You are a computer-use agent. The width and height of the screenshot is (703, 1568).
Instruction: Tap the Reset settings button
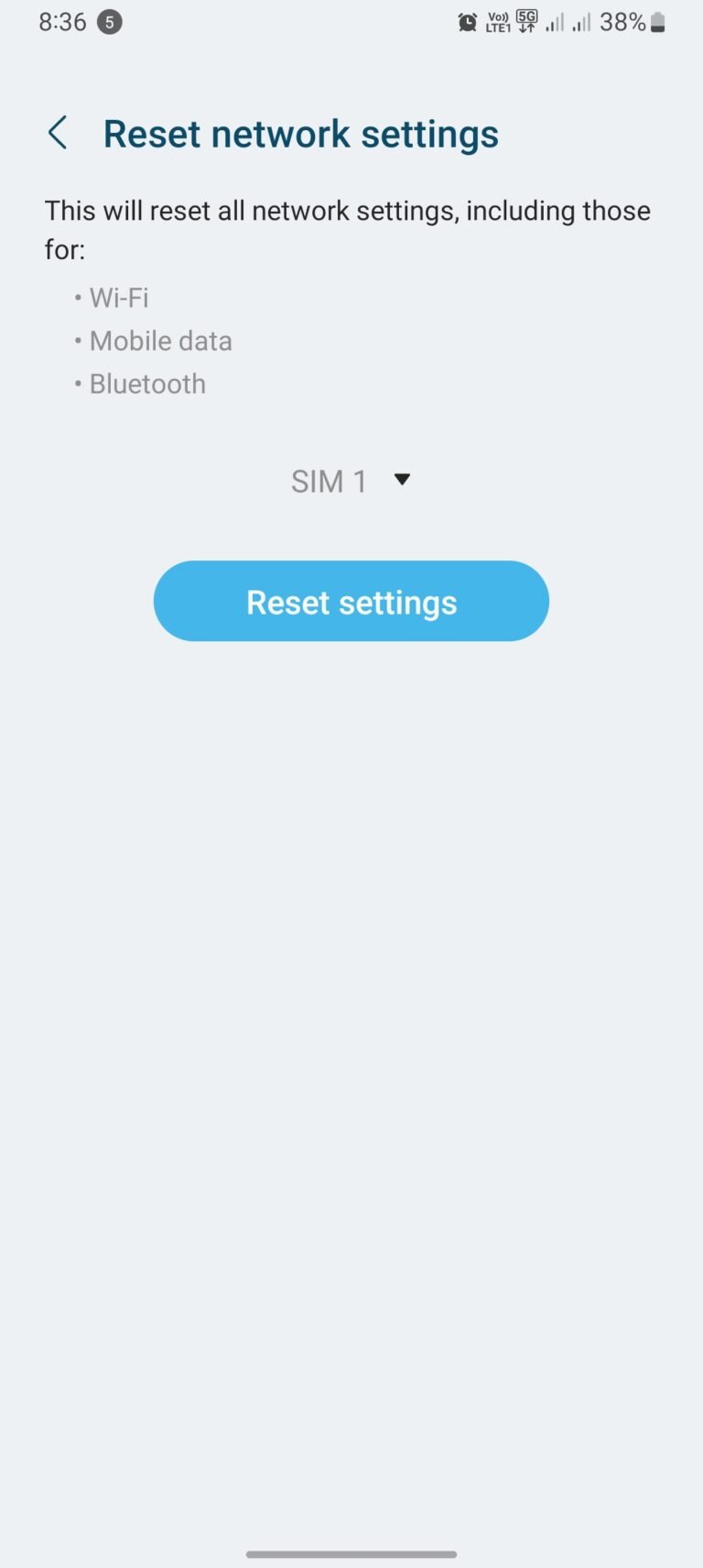coord(351,602)
